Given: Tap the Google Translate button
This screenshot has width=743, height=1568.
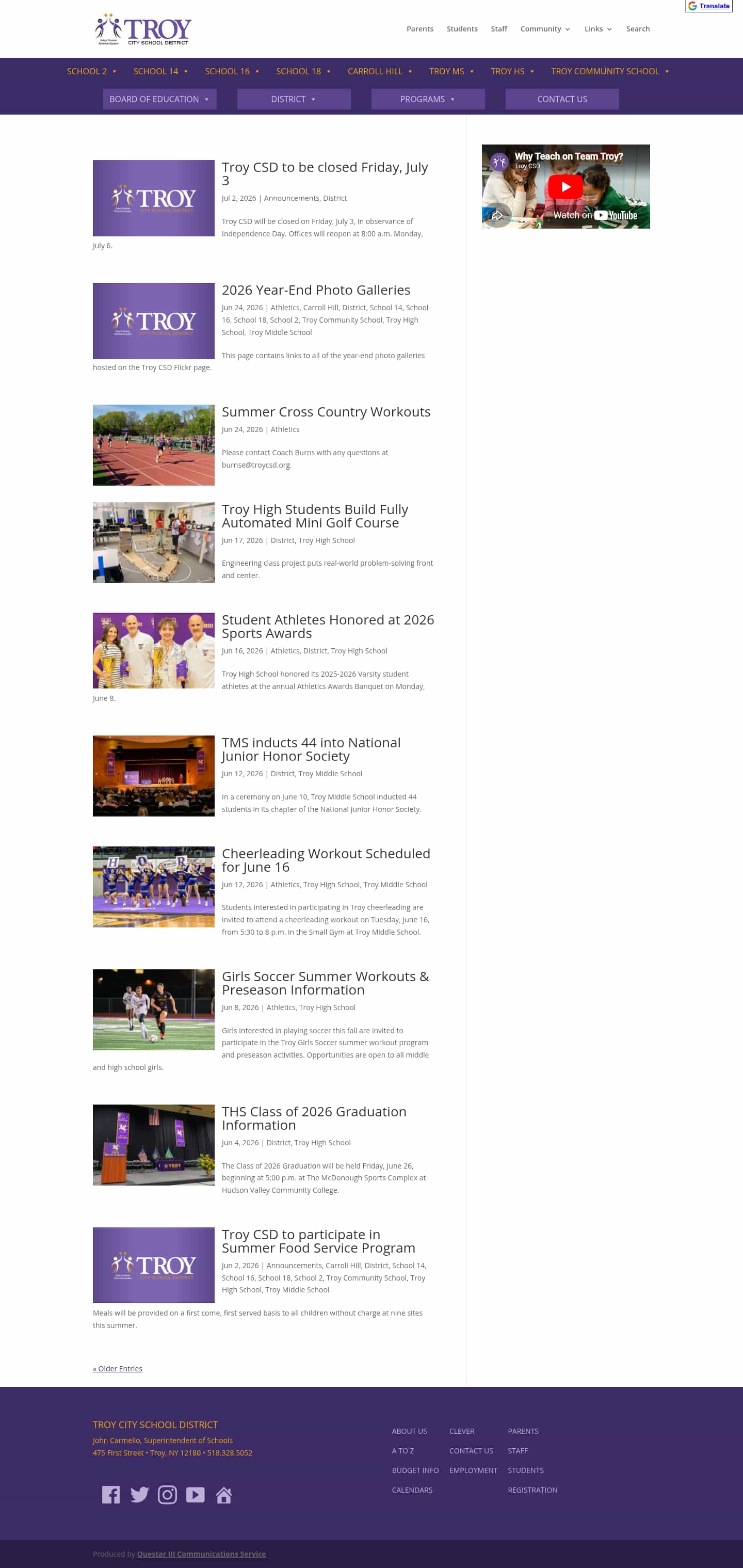Looking at the screenshot, I should pos(709,6).
